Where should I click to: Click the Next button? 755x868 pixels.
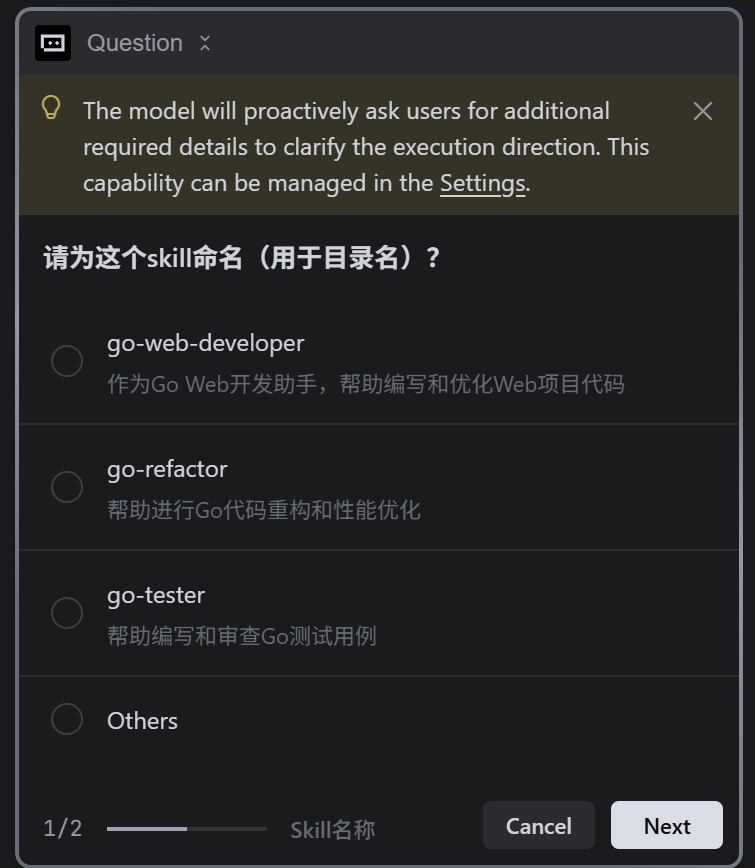pyautogui.click(x=666, y=825)
